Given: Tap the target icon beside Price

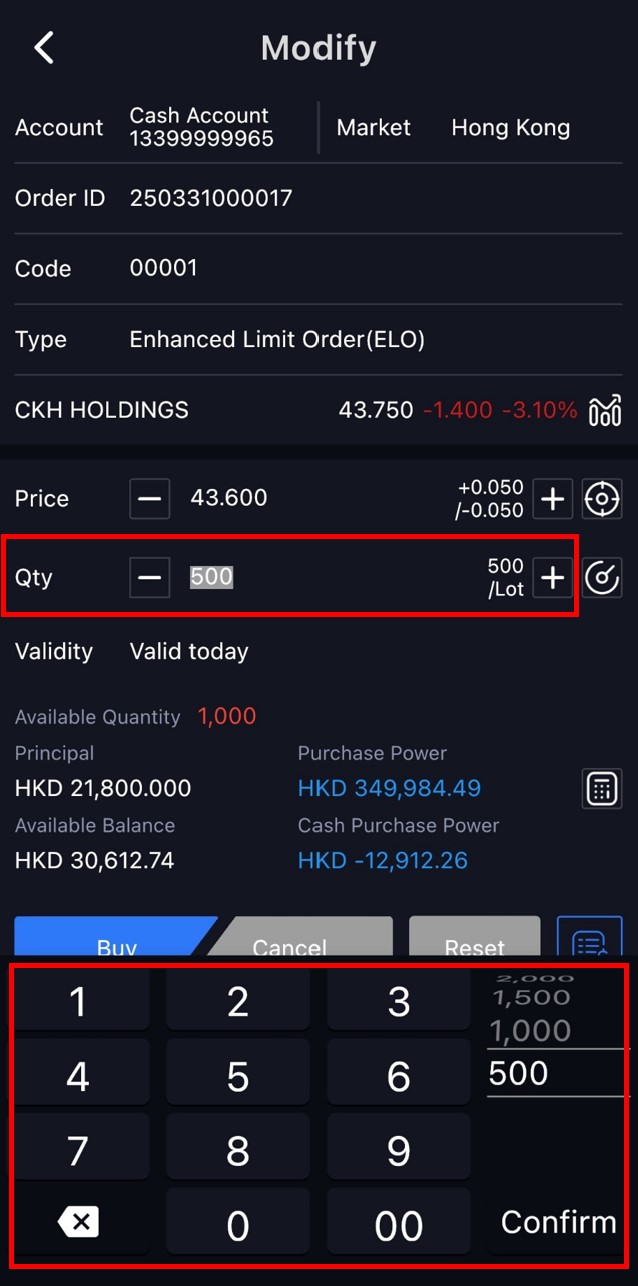Looking at the screenshot, I should [x=602, y=498].
